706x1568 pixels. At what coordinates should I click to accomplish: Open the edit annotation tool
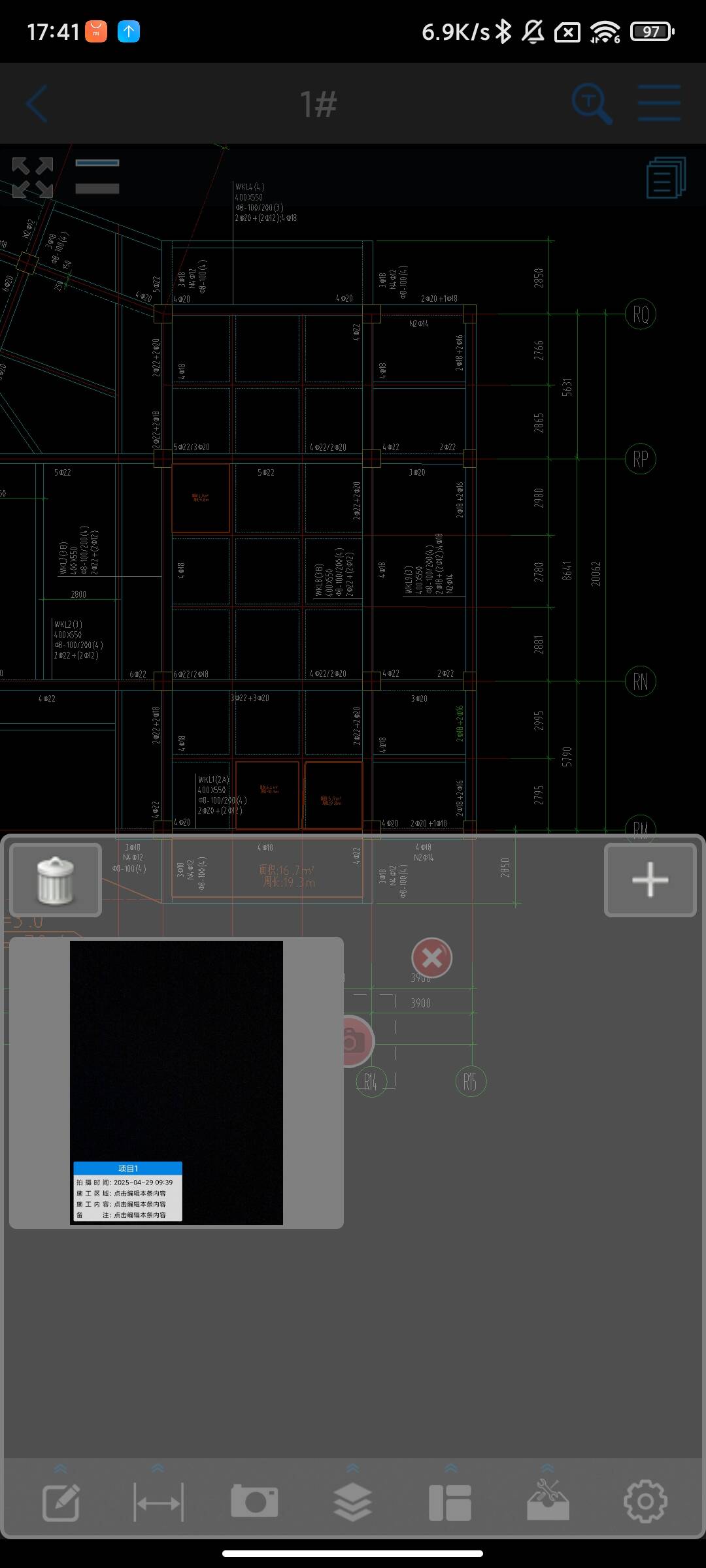tap(61, 1502)
